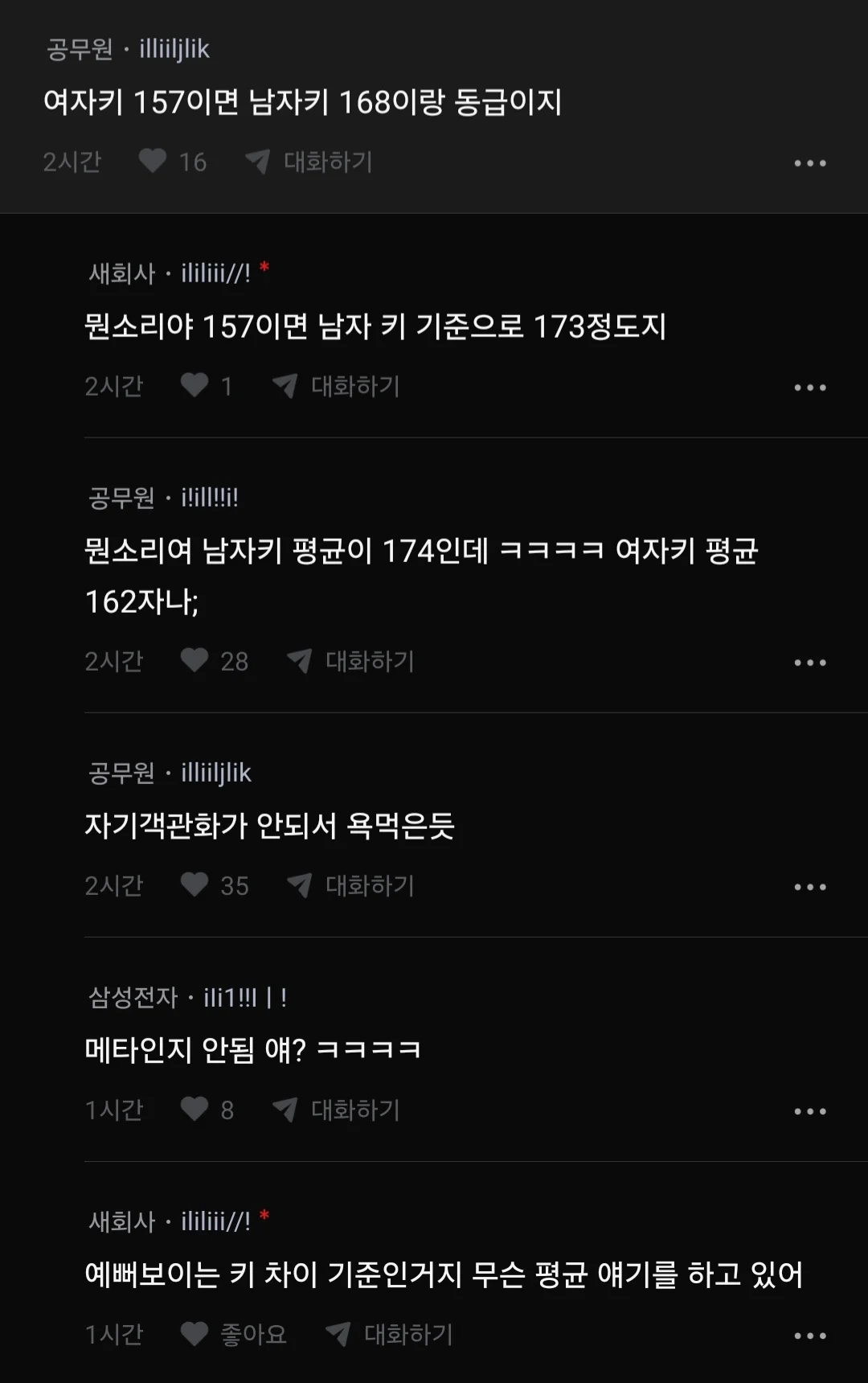Viewport: 868px width, 1383px height.
Task: Like the comment '메타인지 안됨 얘? ㅋㅋㅋㅋ'
Action: 194,1110
